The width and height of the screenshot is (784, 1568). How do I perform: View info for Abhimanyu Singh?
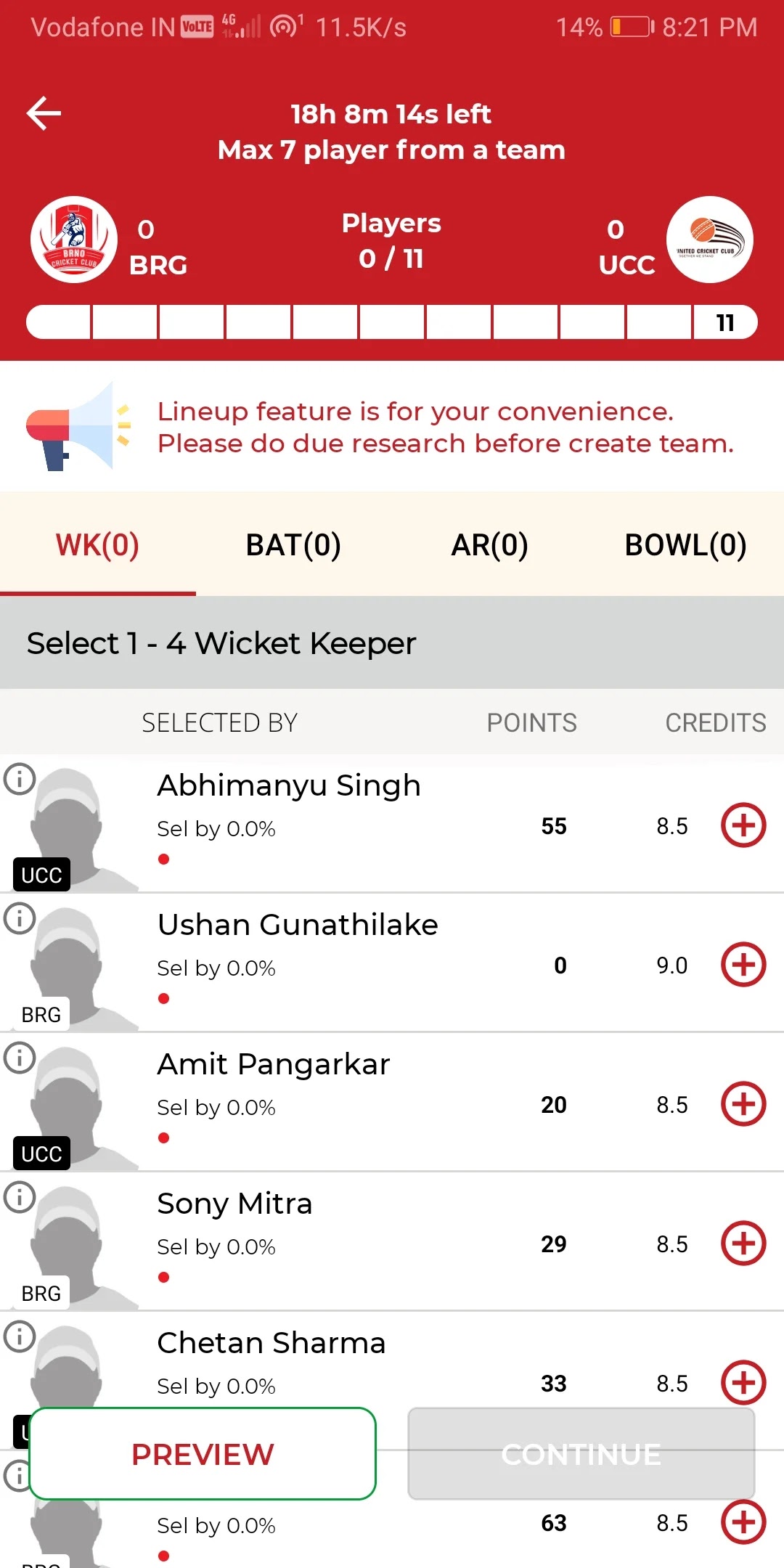coord(20,779)
